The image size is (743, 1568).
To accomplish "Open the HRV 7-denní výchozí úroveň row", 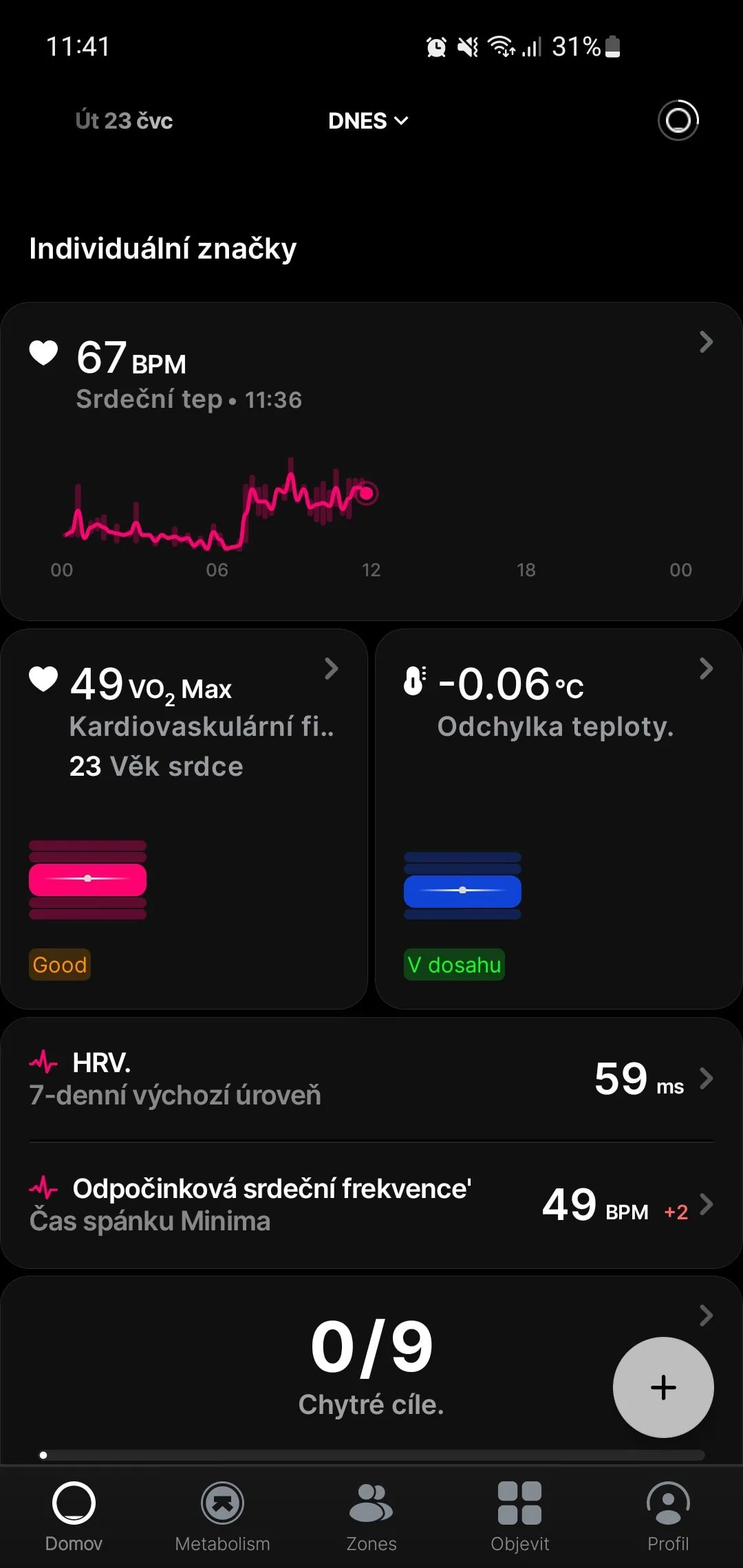I will [371, 1078].
